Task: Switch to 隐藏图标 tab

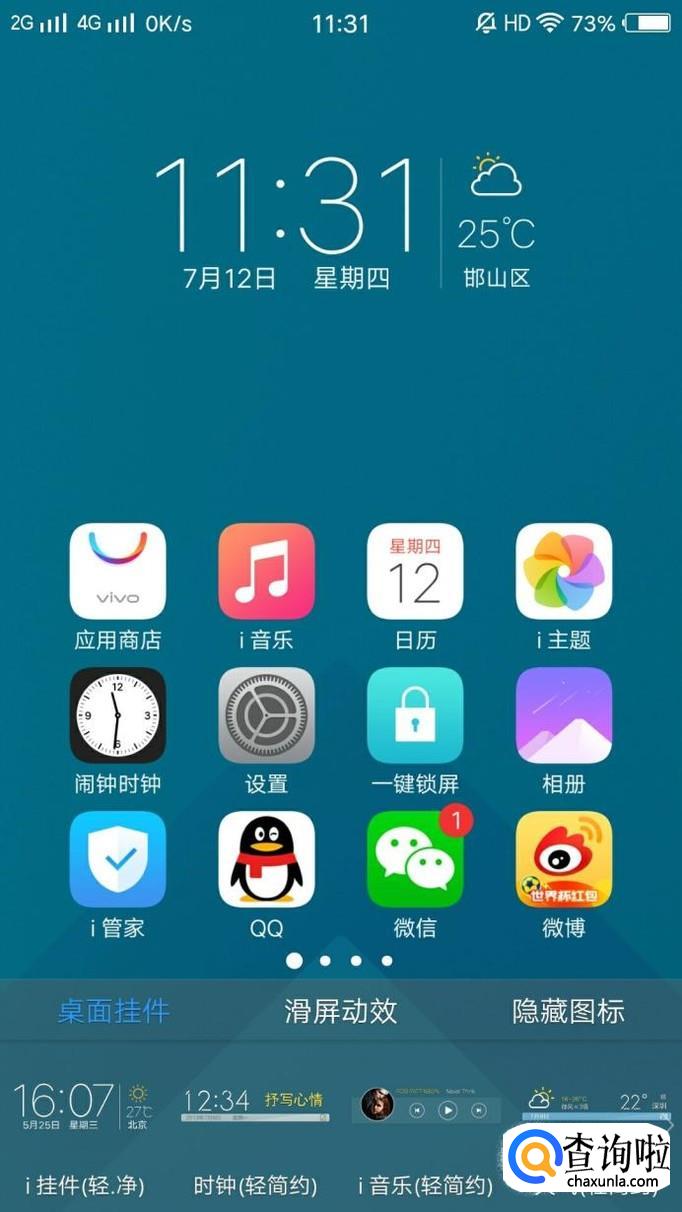Action: (568, 1011)
